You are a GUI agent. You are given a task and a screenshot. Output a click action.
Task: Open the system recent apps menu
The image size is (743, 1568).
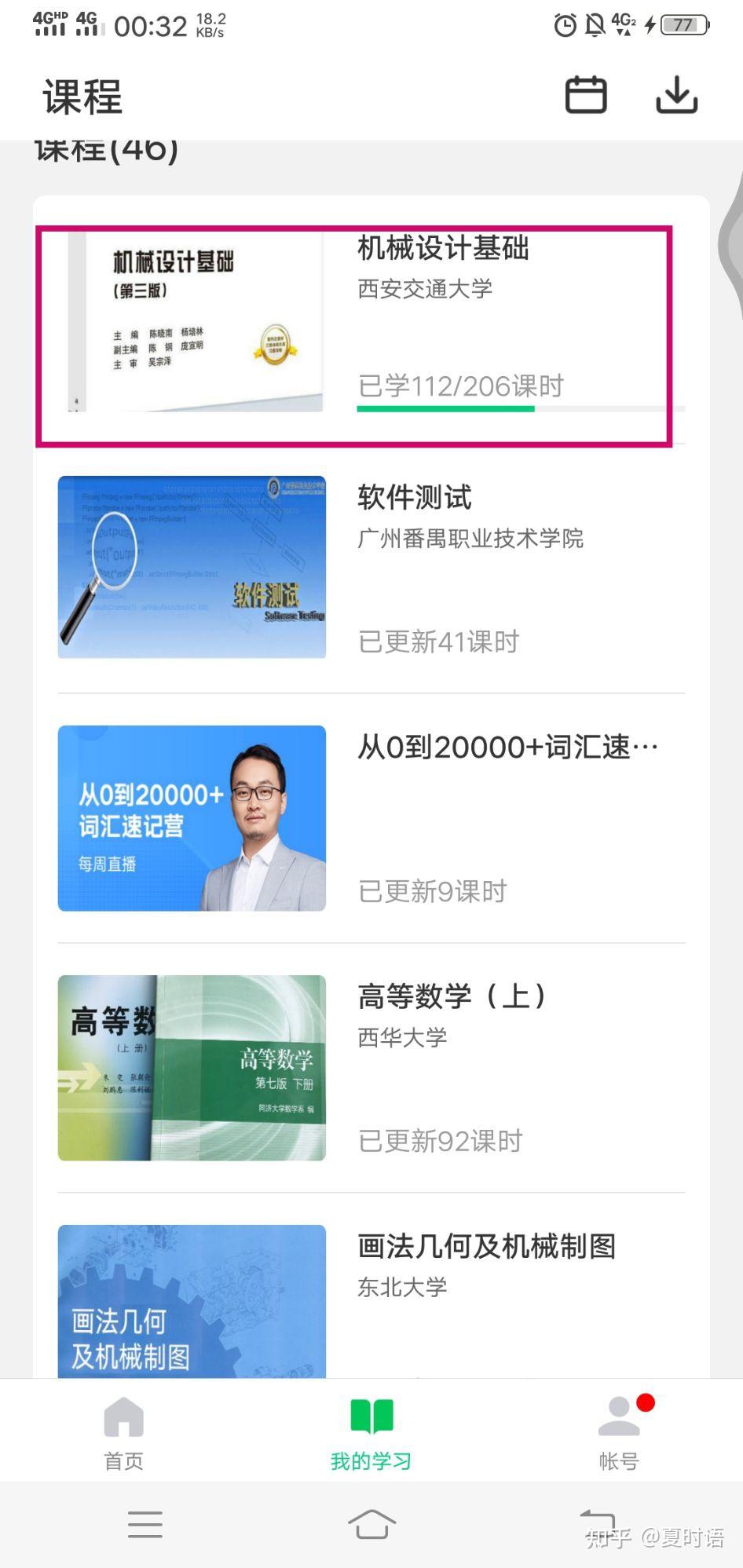click(145, 1524)
